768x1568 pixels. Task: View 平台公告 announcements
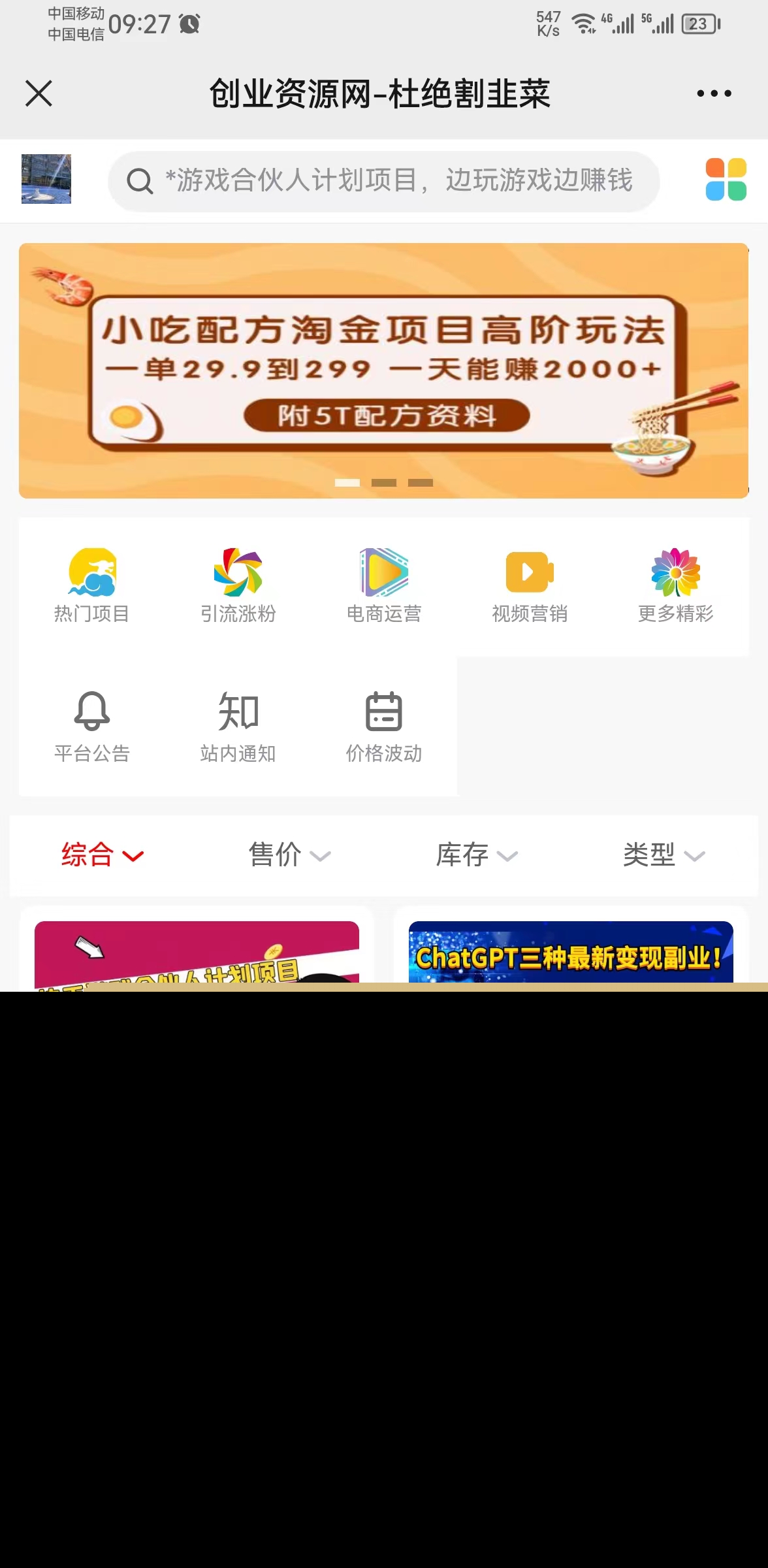pyautogui.click(x=92, y=726)
